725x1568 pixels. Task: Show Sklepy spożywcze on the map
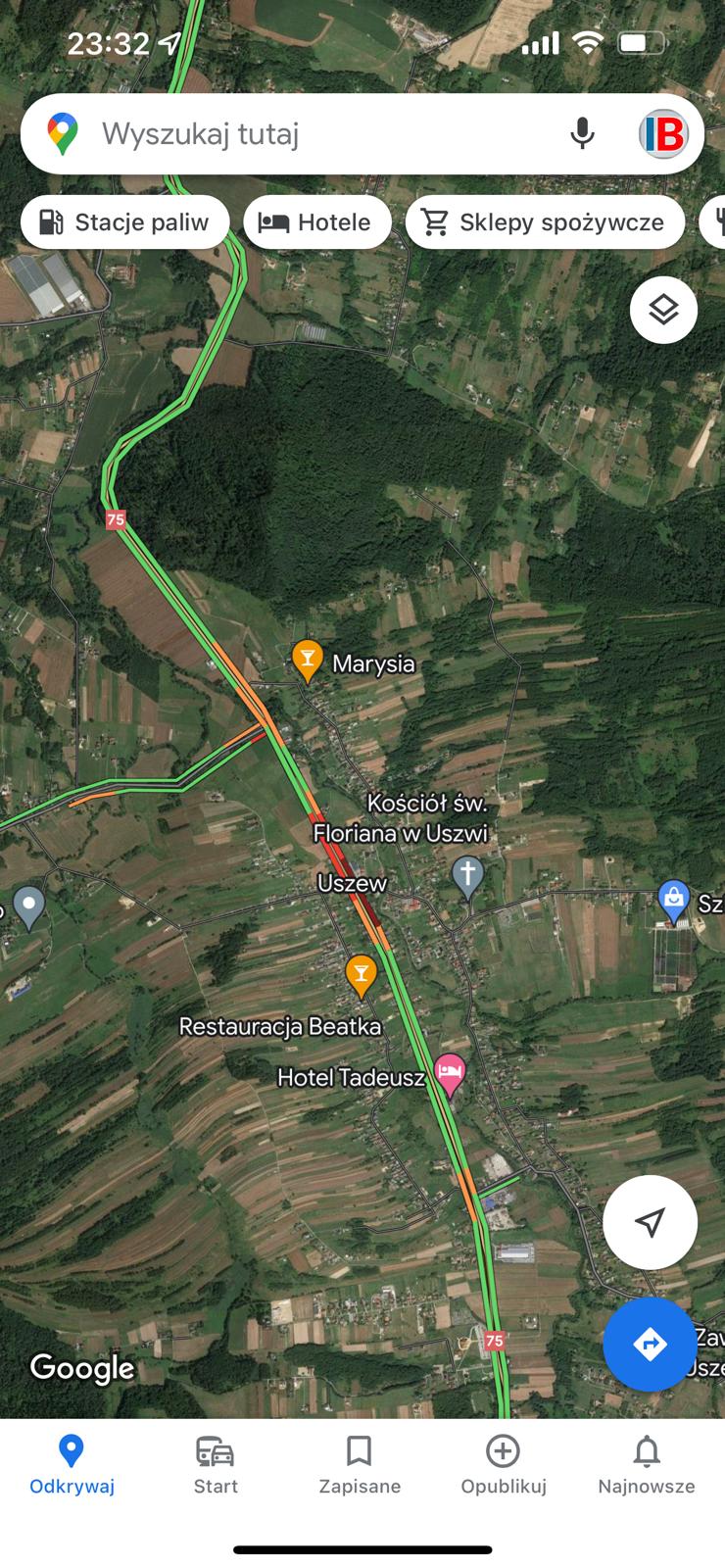click(544, 222)
